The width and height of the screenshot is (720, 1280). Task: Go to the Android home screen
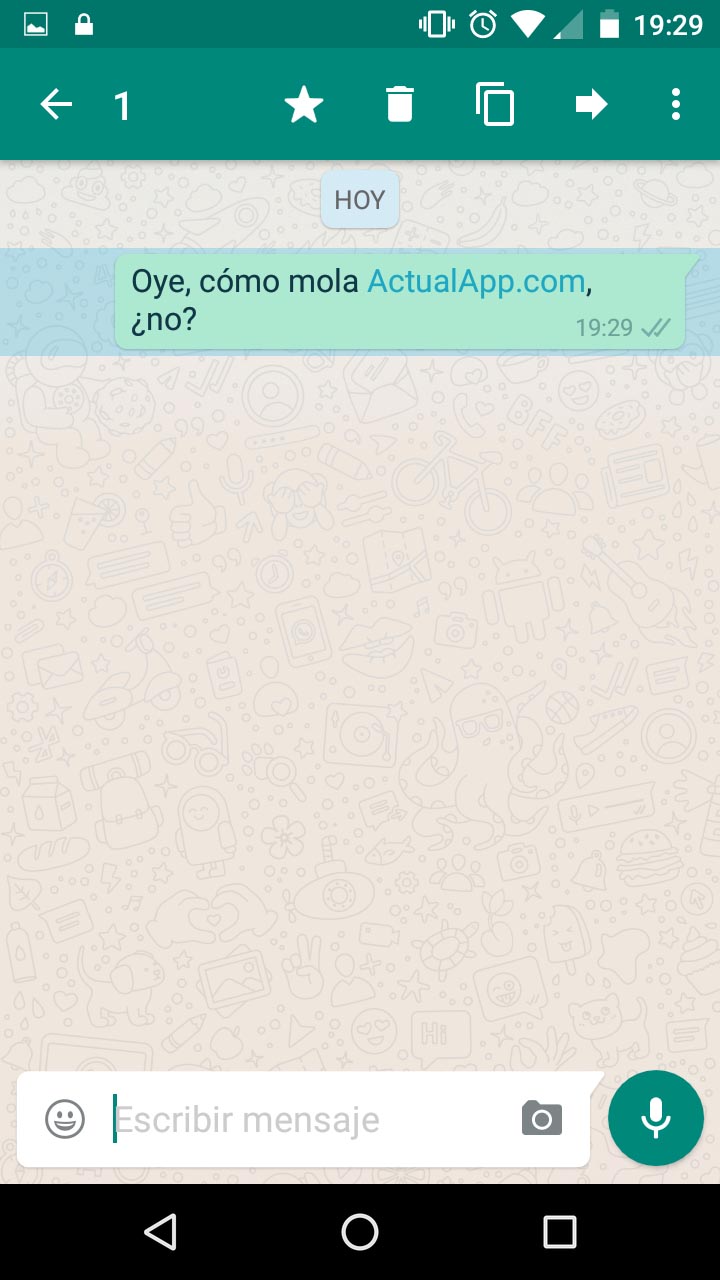(360, 1232)
